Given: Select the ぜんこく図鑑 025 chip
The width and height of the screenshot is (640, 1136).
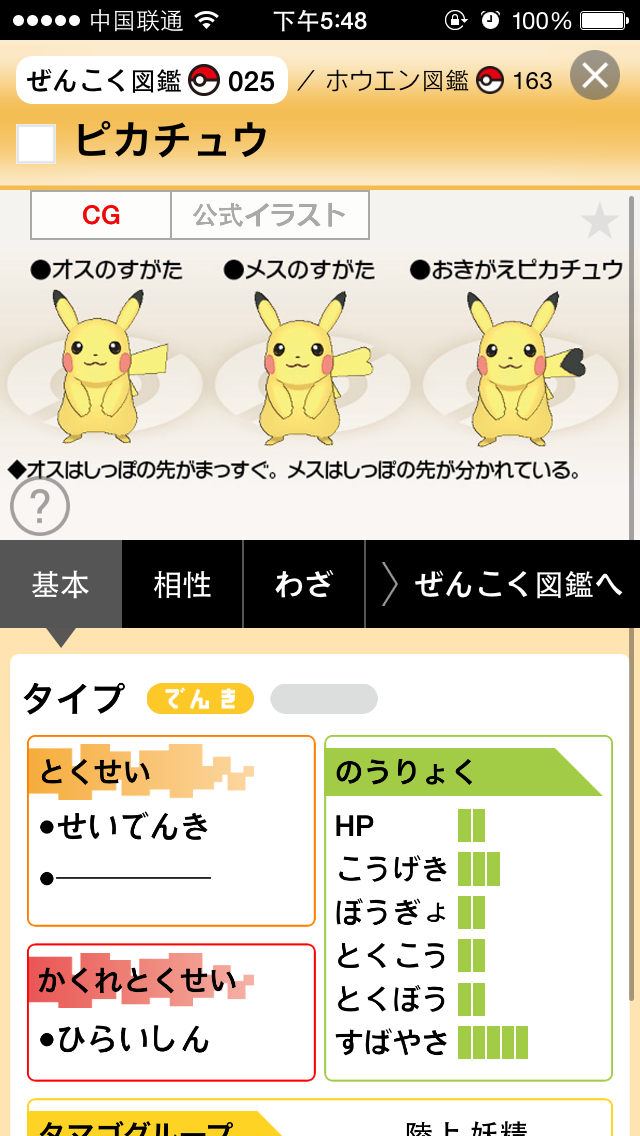Looking at the screenshot, I should click(151, 80).
